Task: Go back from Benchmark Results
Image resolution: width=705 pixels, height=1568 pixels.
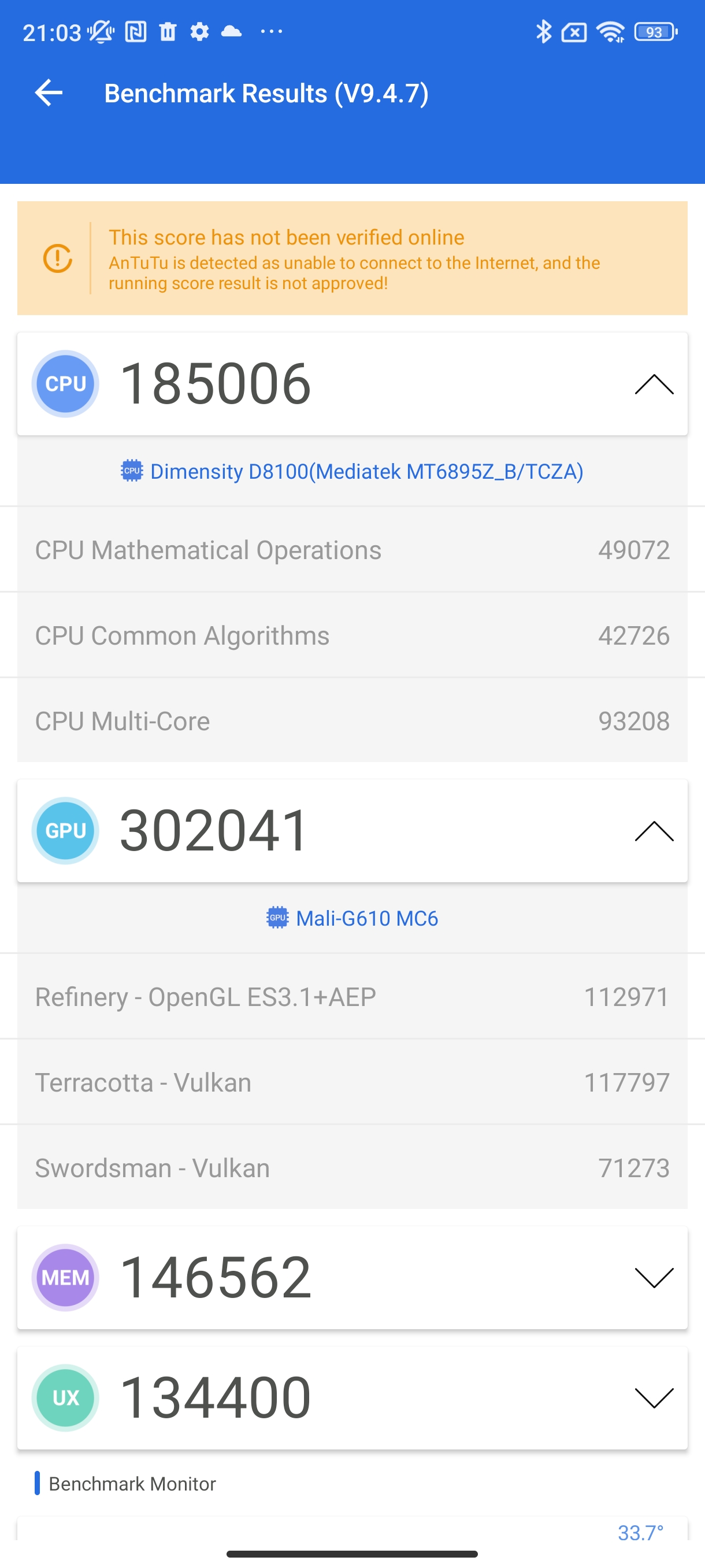Action: (x=49, y=93)
